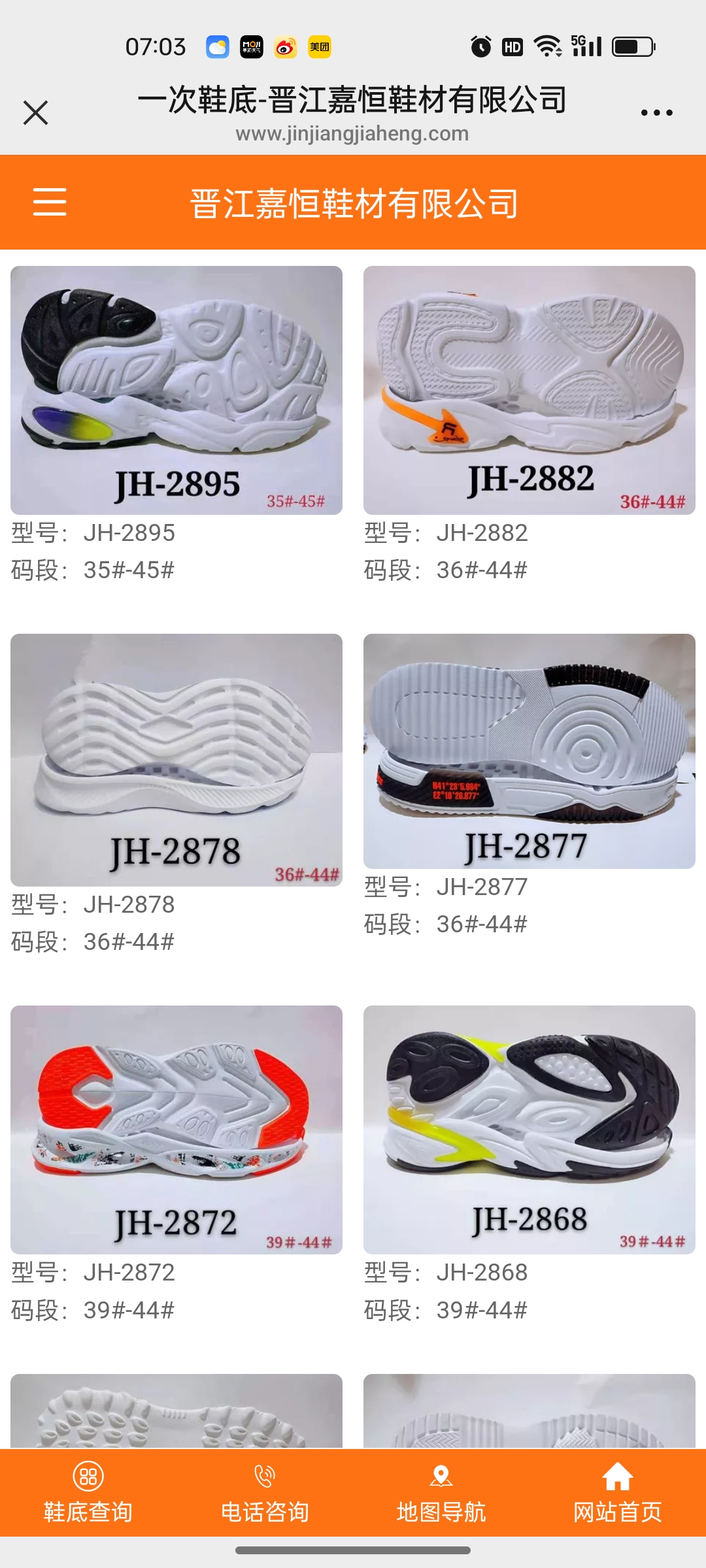Return to 网站首页 home page
The image size is (706, 1568).
click(x=618, y=1493)
